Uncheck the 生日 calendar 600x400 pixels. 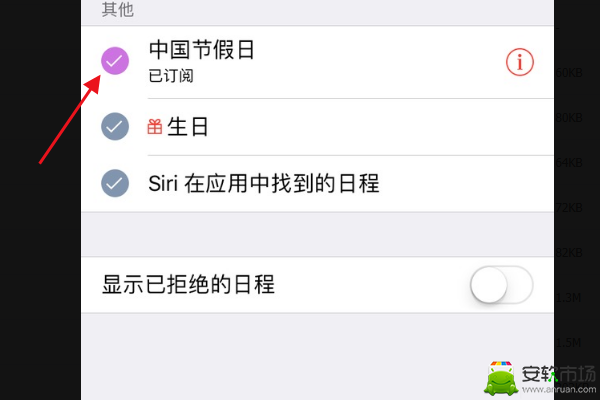[116, 127]
